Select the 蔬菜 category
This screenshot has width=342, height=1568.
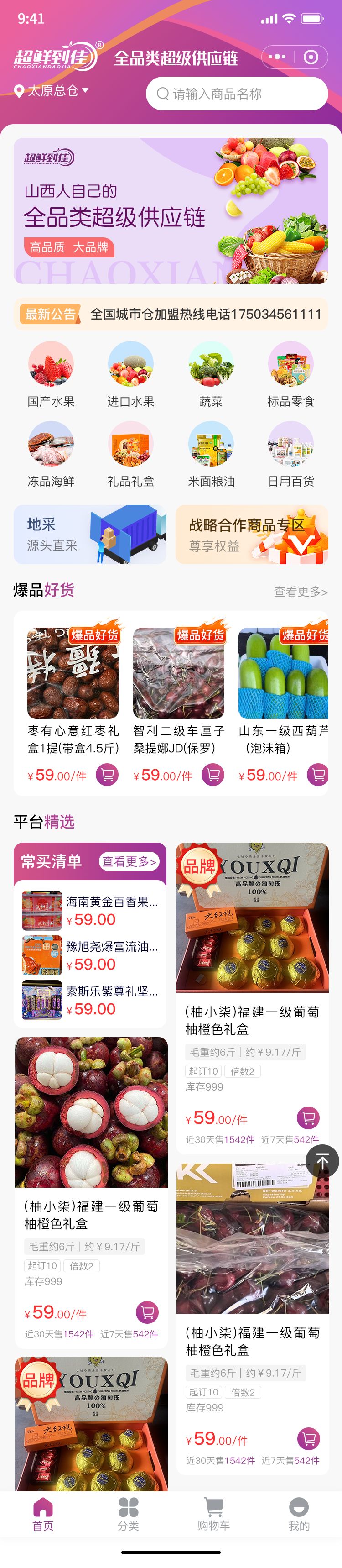click(211, 374)
